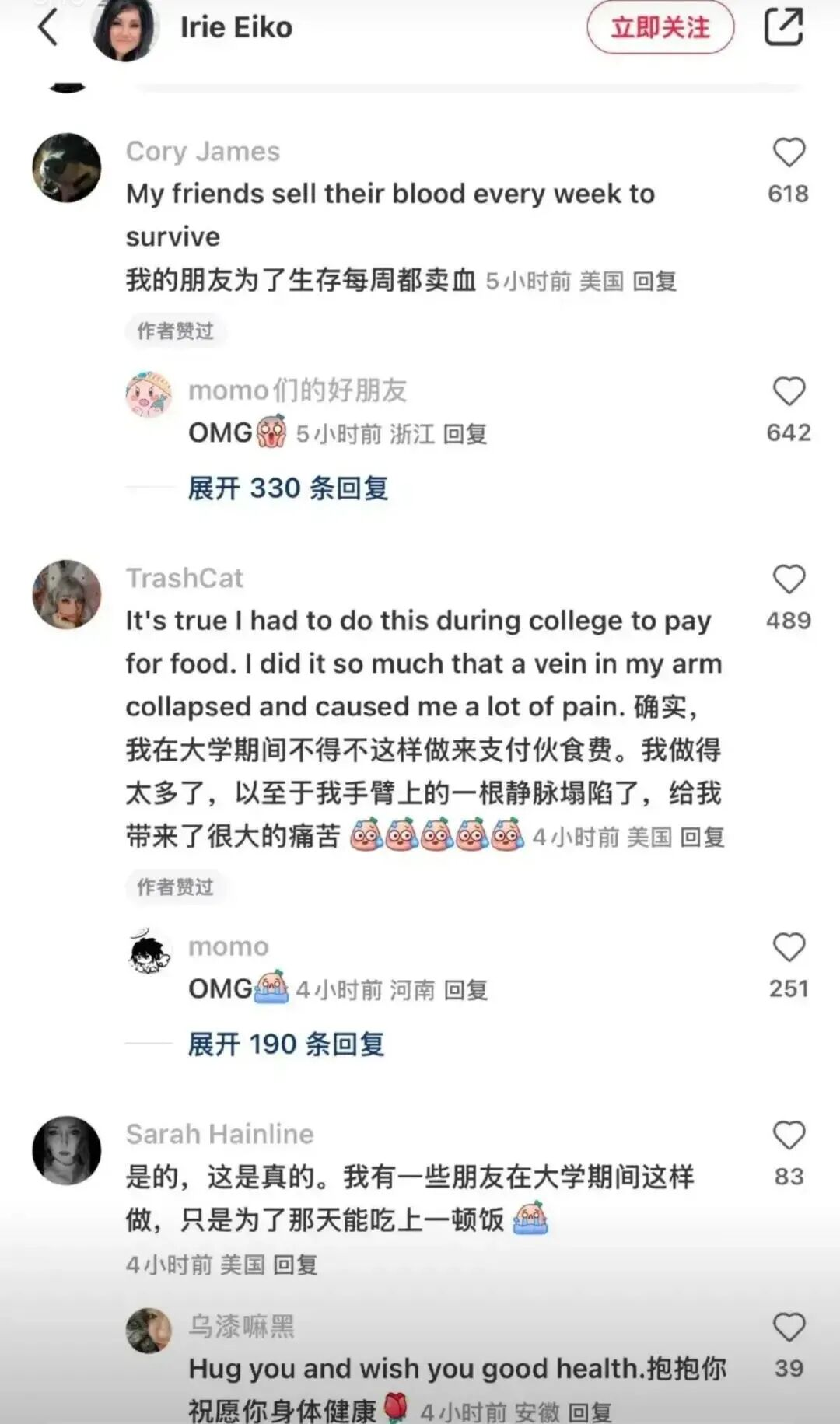Expand the 330 replies

[x=288, y=488]
